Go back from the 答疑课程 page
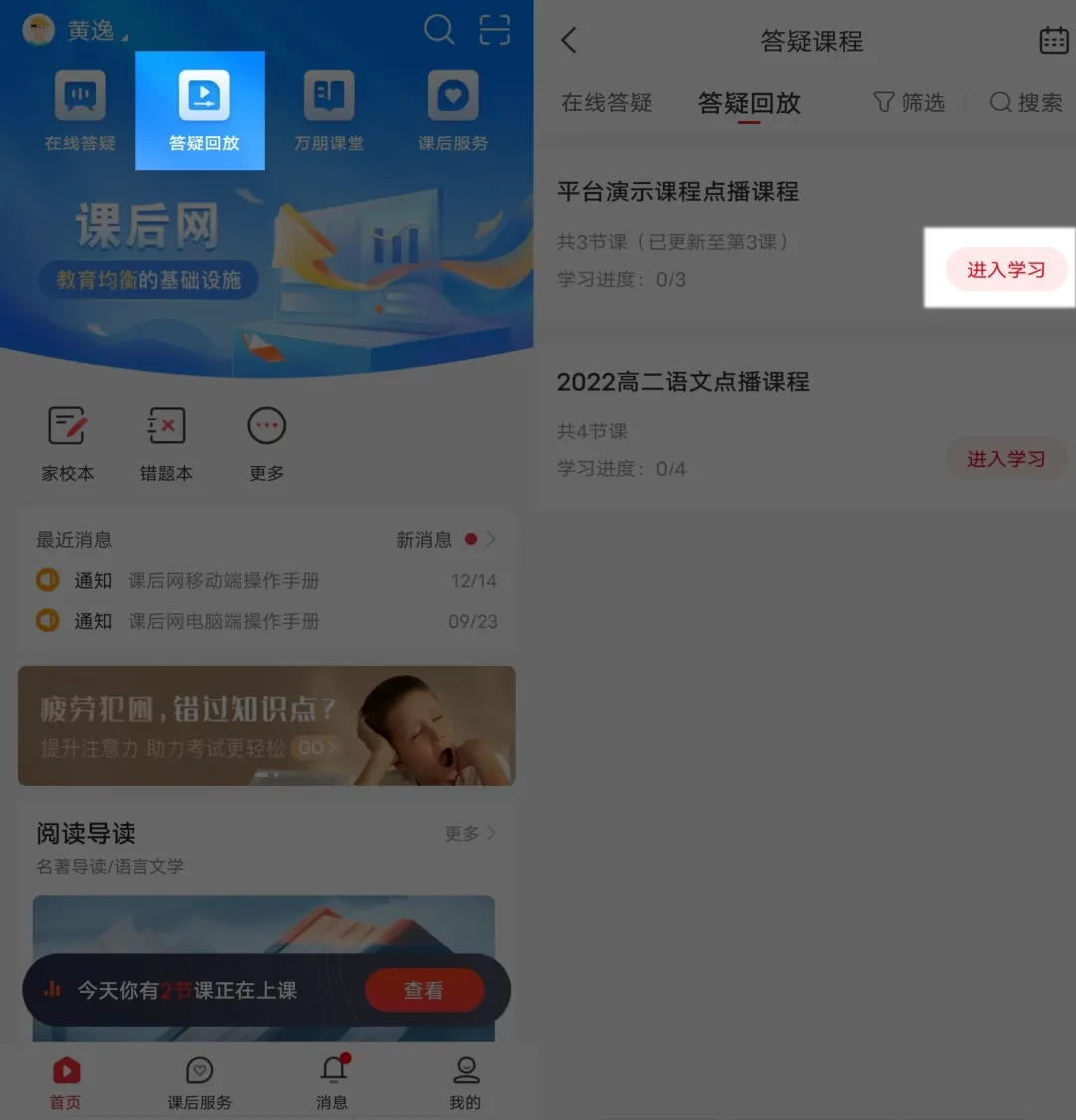The height and width of the screenshot is (1120, 1076). 569,40
